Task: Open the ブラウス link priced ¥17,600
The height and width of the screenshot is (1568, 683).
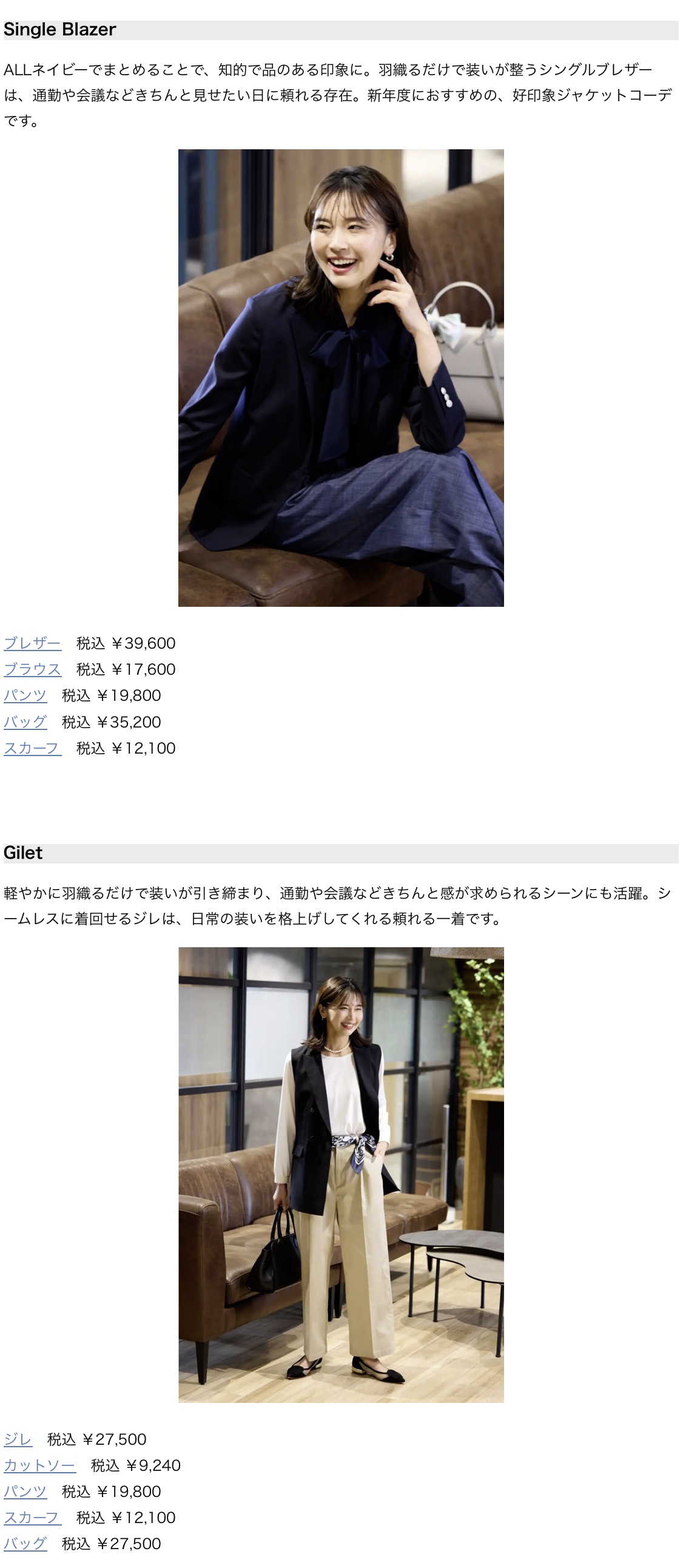Action: pos(32,669)
